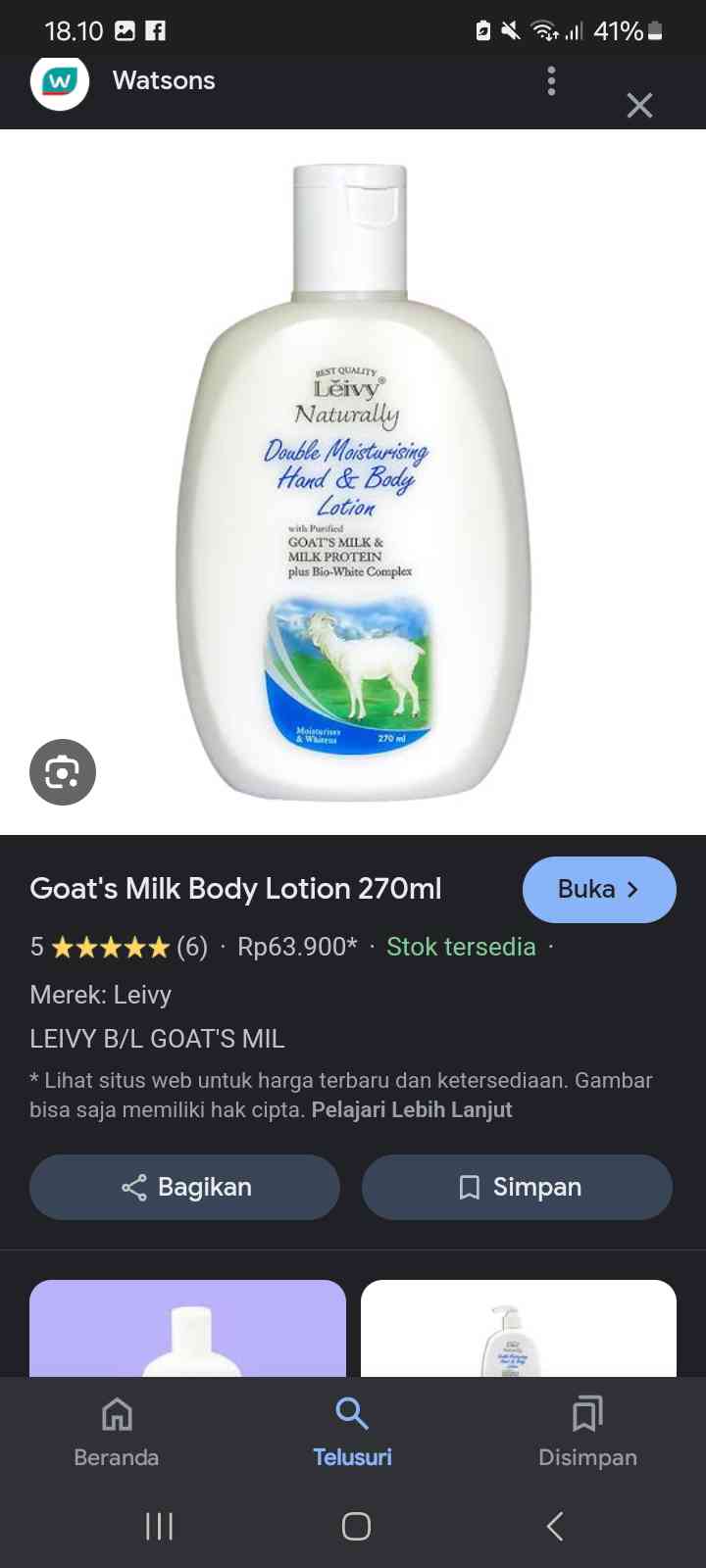Tap the Buka button
706x1568 pixels.
point(599,889)
